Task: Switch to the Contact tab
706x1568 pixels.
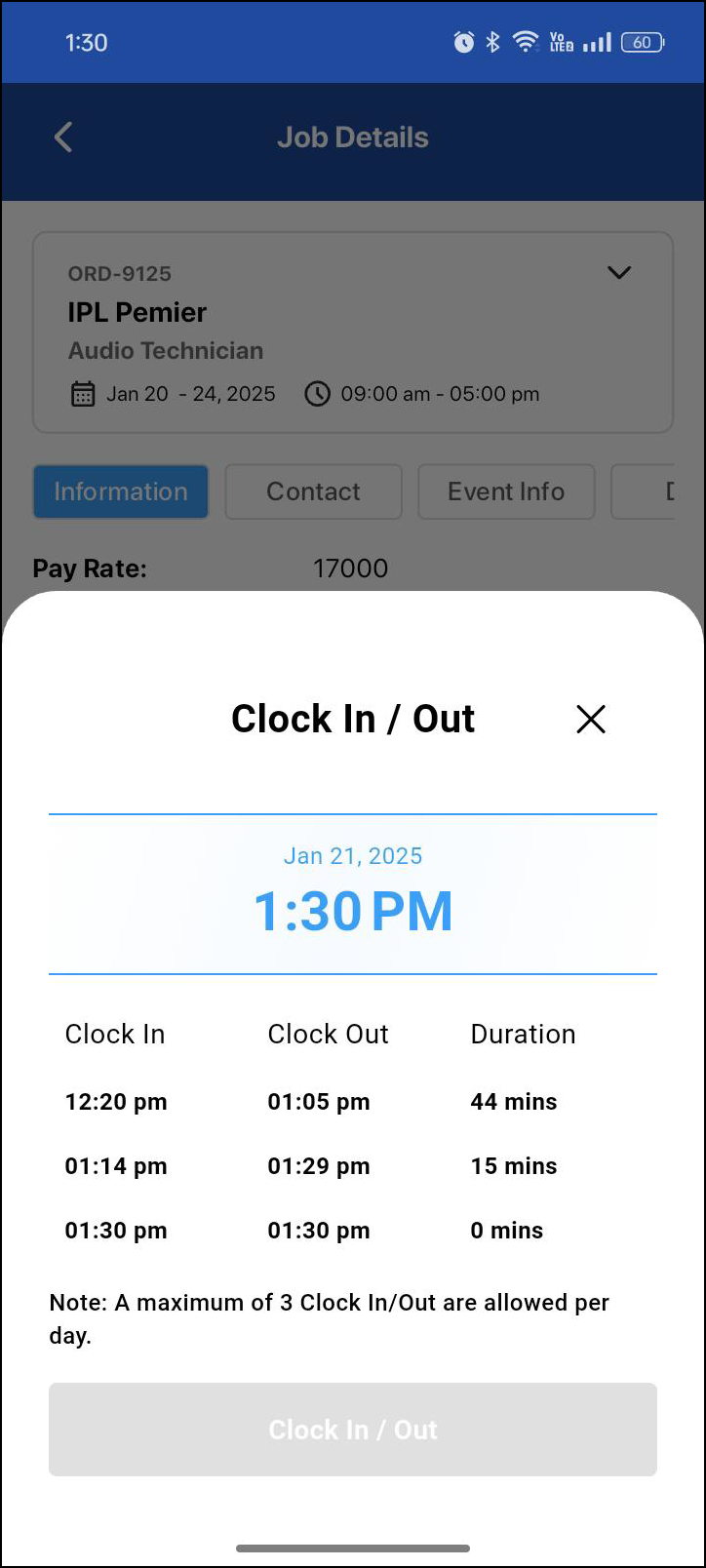Action: (313, 491)
